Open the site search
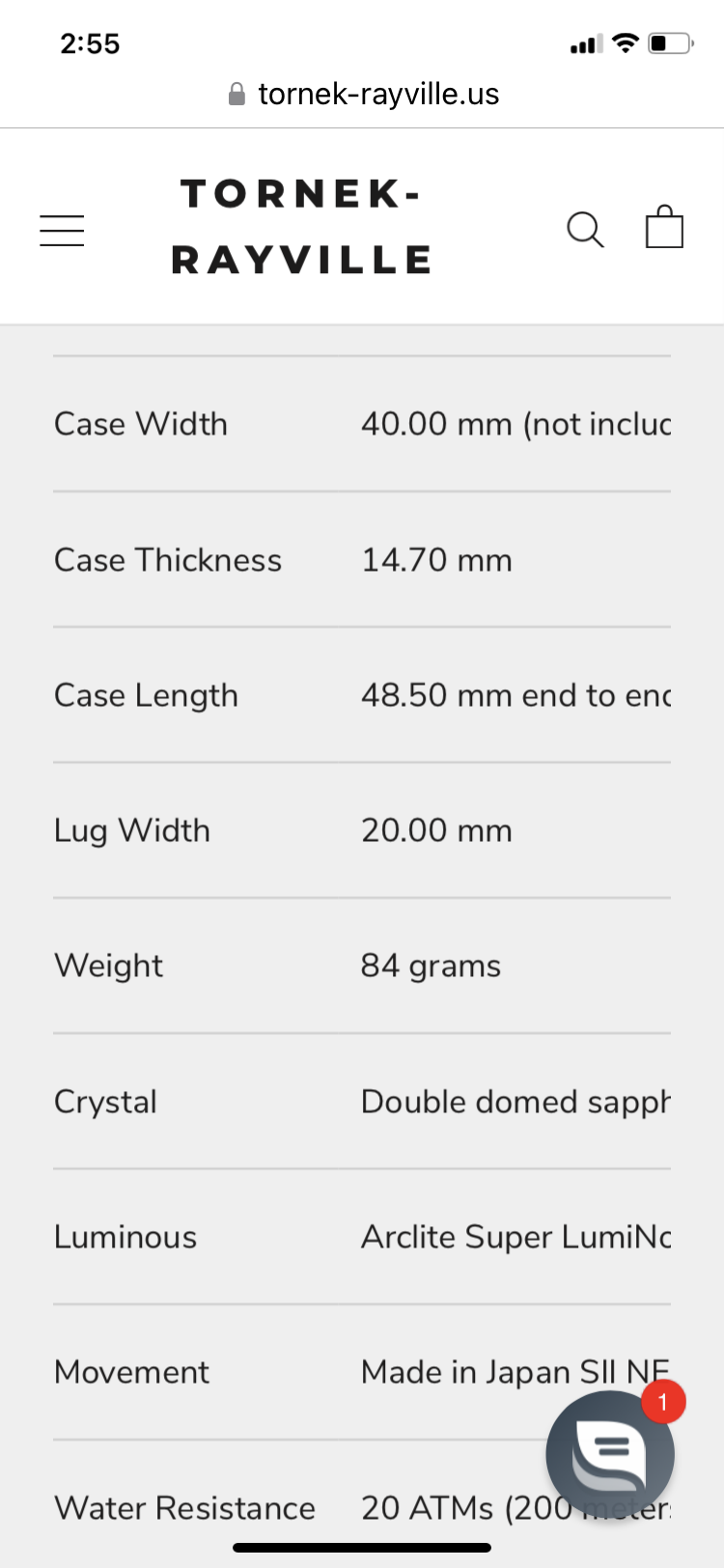Screen dimensions: 724x1568 click(585, 230)
